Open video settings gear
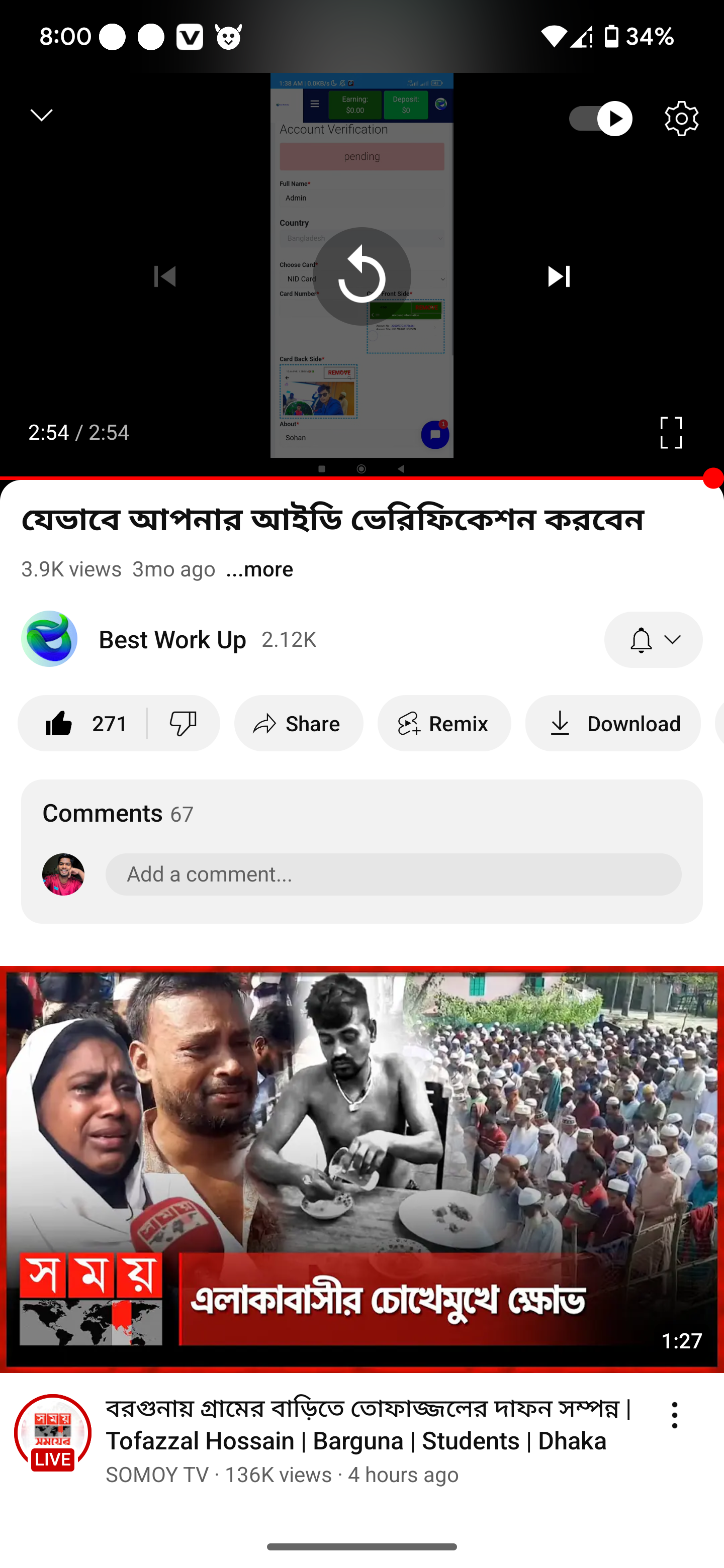Screen dimensions: 724x1568 681,118
